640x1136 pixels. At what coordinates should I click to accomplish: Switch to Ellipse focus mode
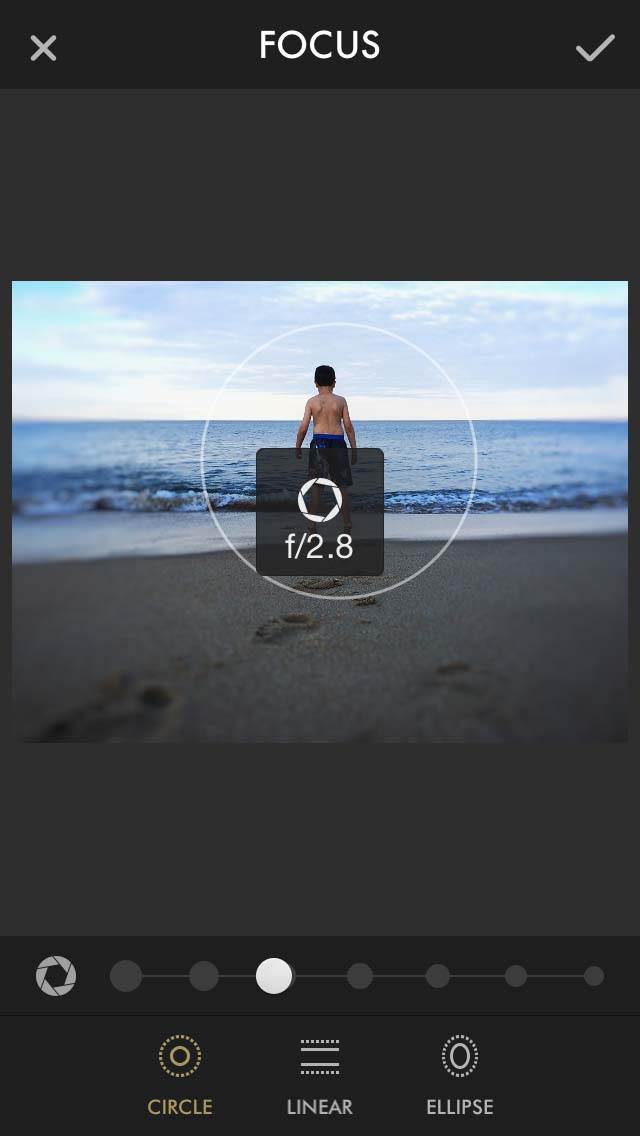459,1074
